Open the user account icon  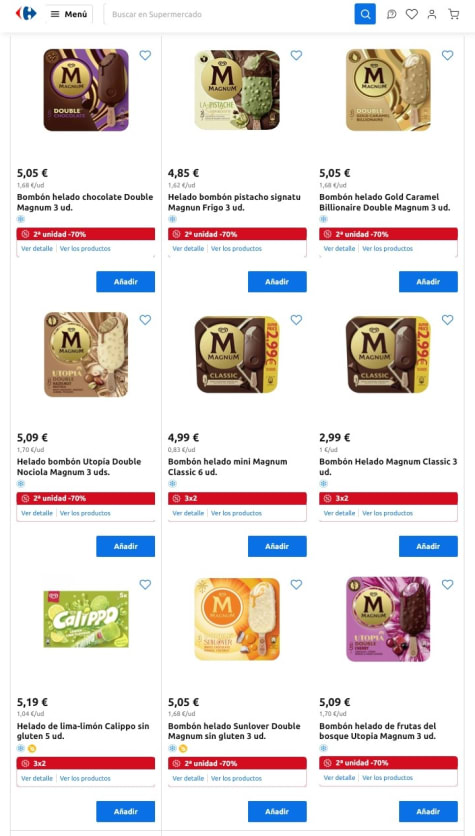click(432, 14)
